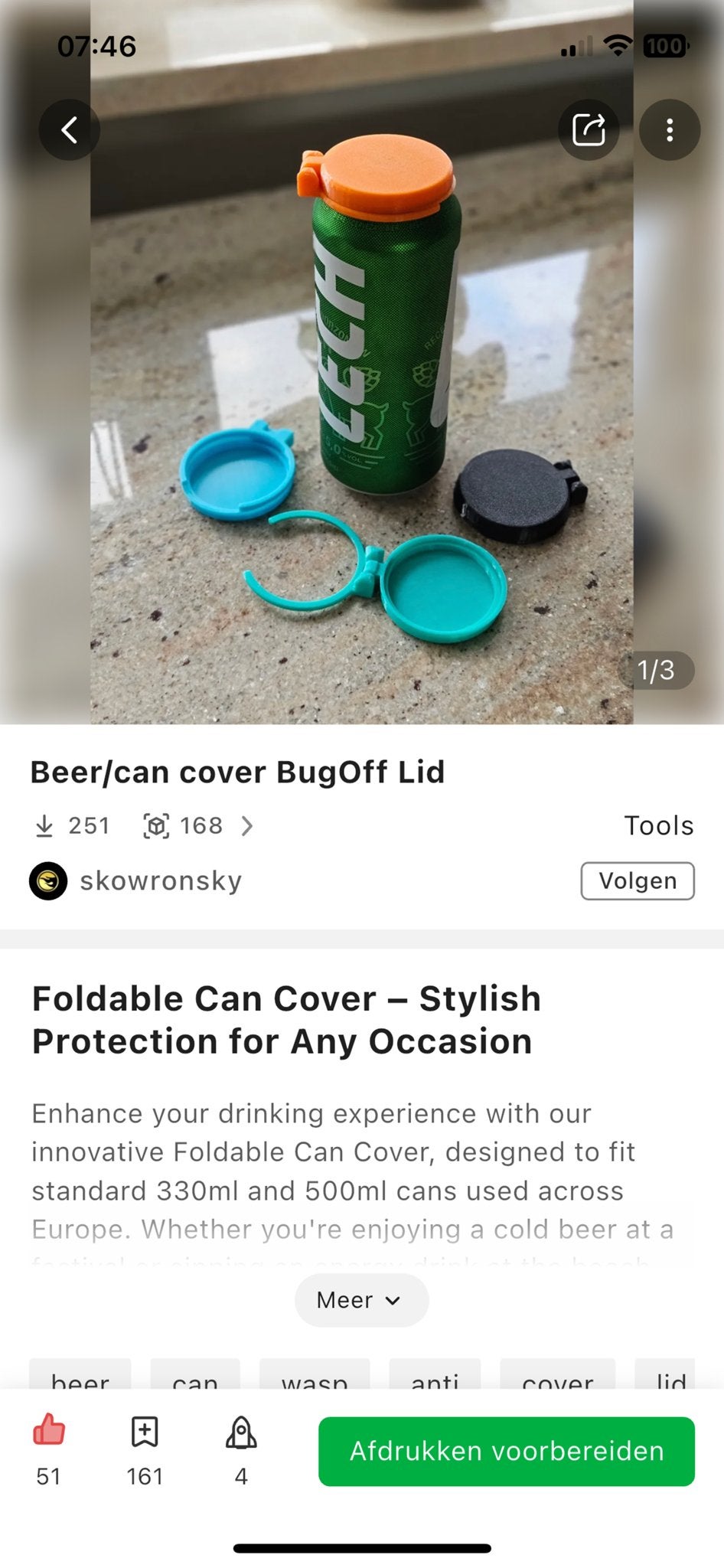Open the Tools category
724x1568 pixels.
click(658, 825)
